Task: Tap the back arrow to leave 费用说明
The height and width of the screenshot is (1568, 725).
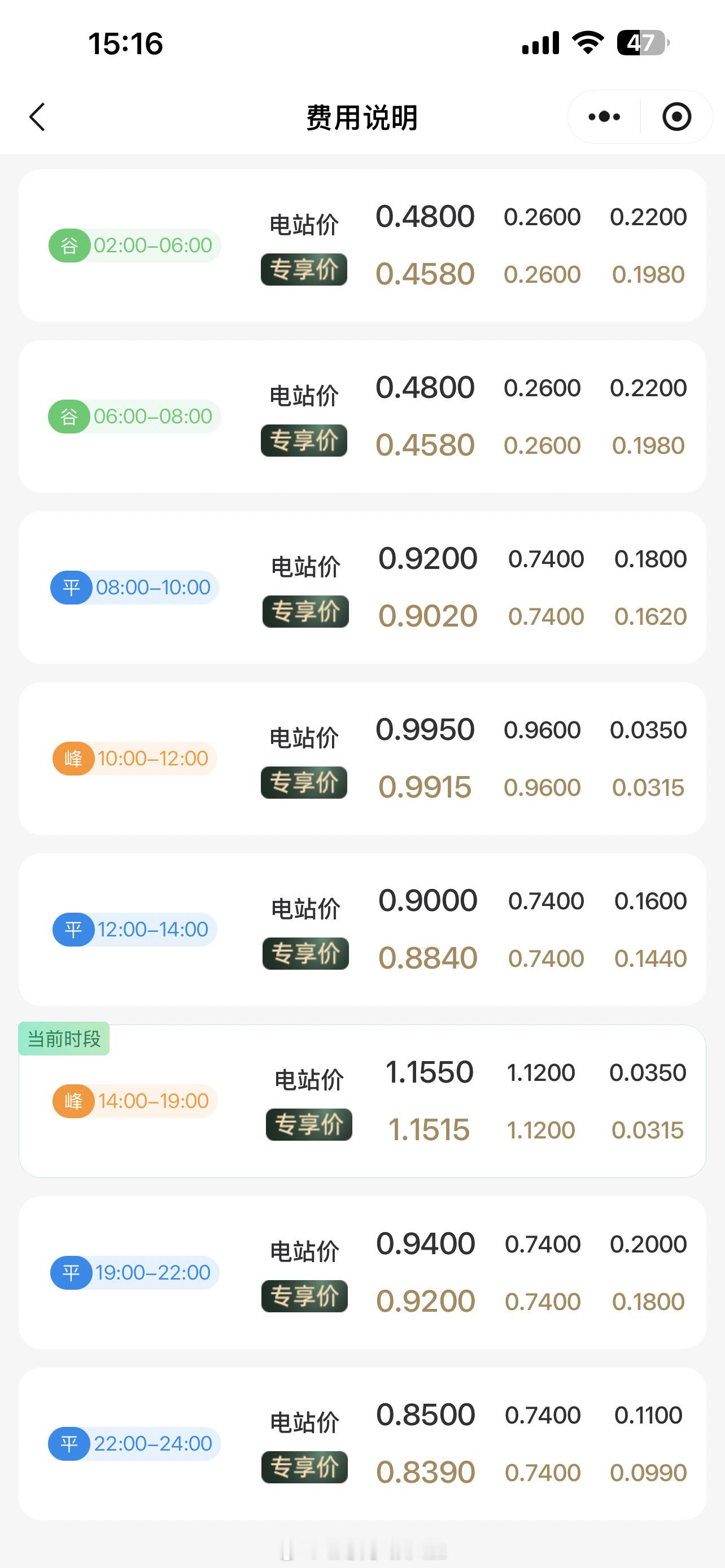Action: (x=38, y=117)
